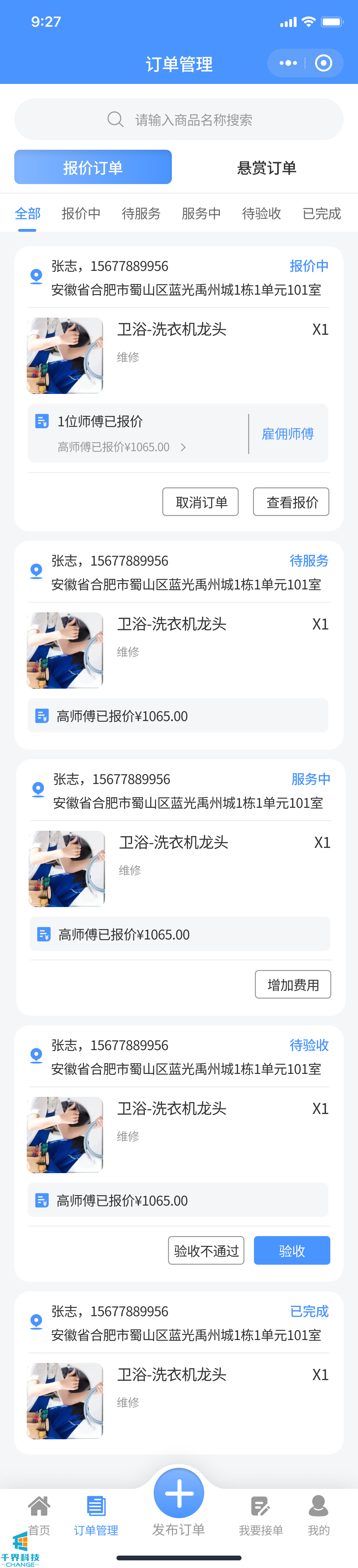Expand 高师傅已报价¥1065.00 quote details

tap(122, 447)
